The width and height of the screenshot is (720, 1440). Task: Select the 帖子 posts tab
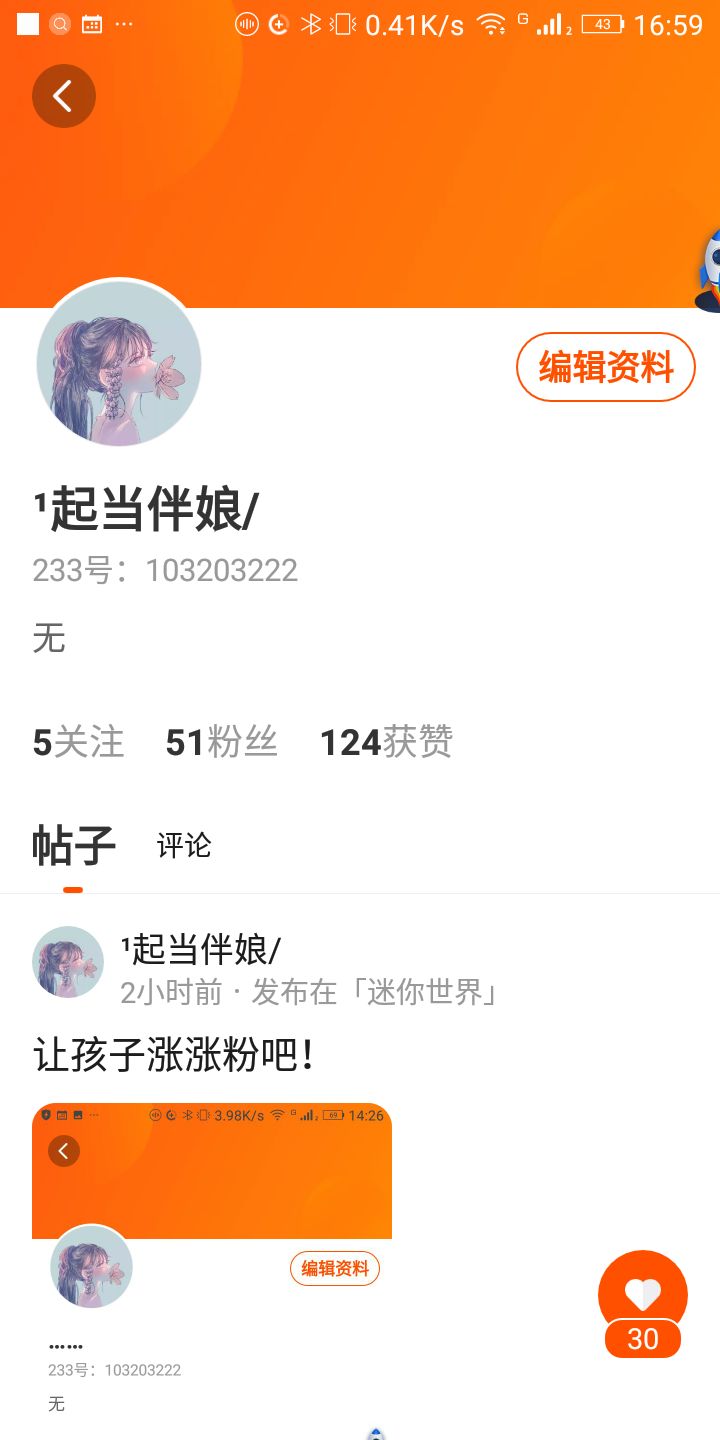74,846
